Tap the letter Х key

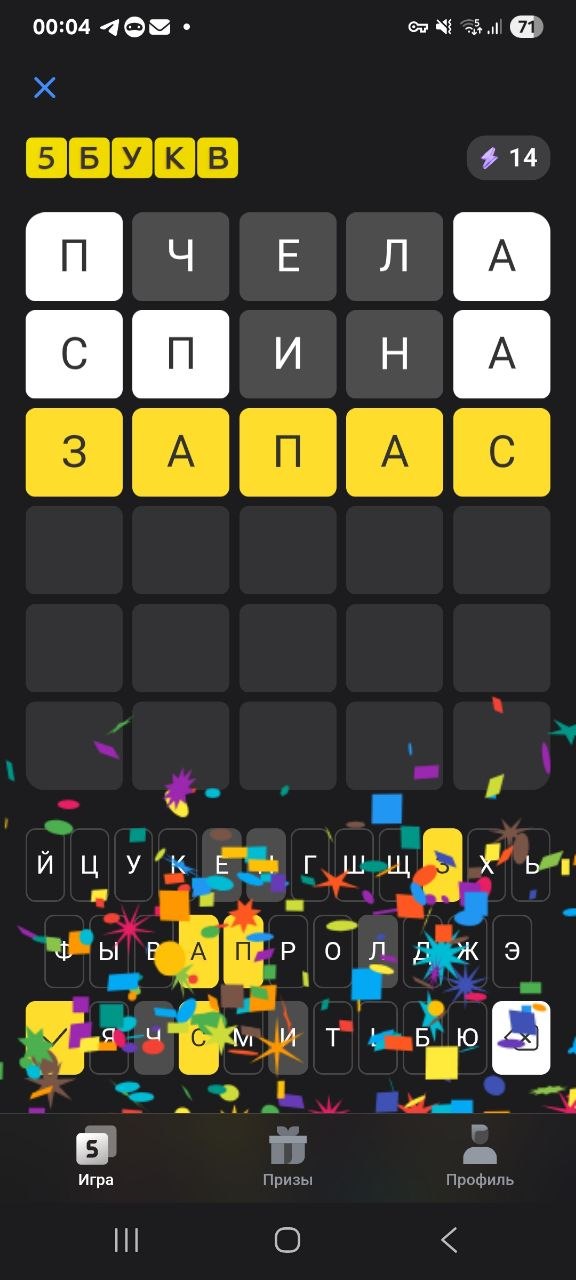pyautogui.click(x=487, y=865)
